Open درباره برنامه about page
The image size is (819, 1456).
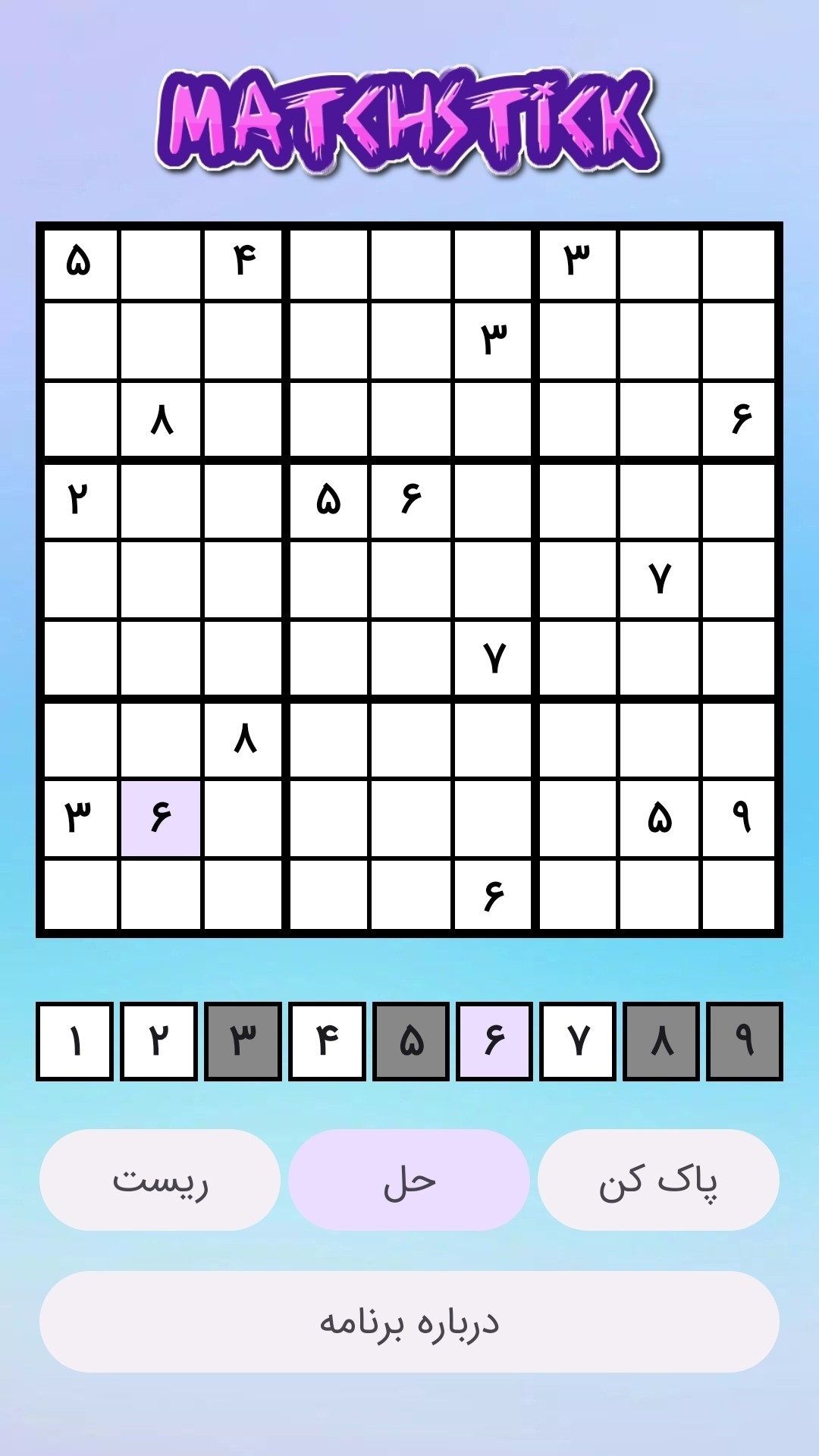tap(409, 1322)
